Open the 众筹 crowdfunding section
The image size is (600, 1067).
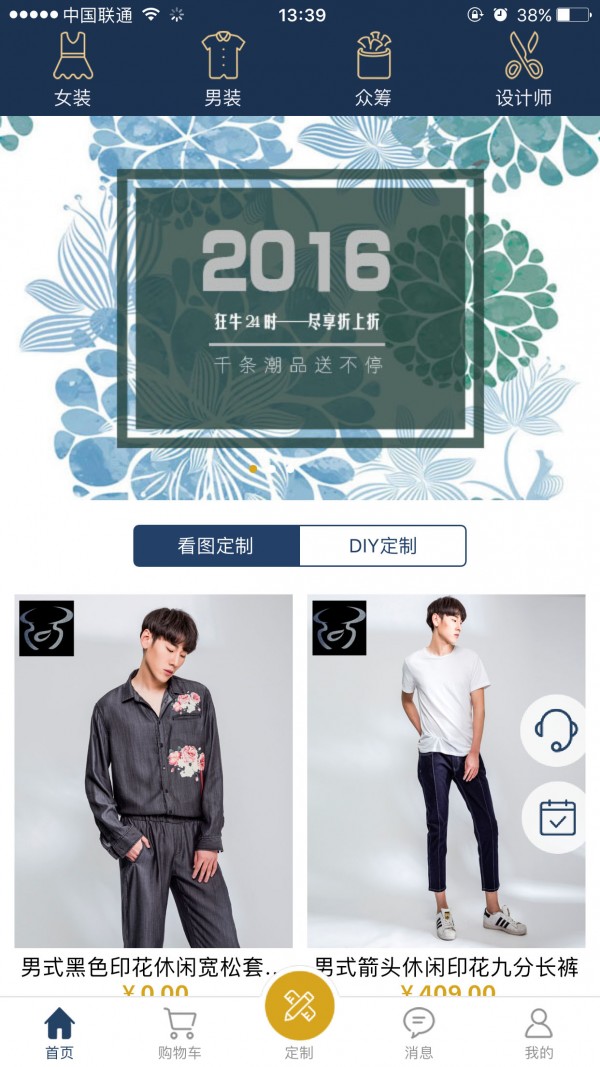373,68
